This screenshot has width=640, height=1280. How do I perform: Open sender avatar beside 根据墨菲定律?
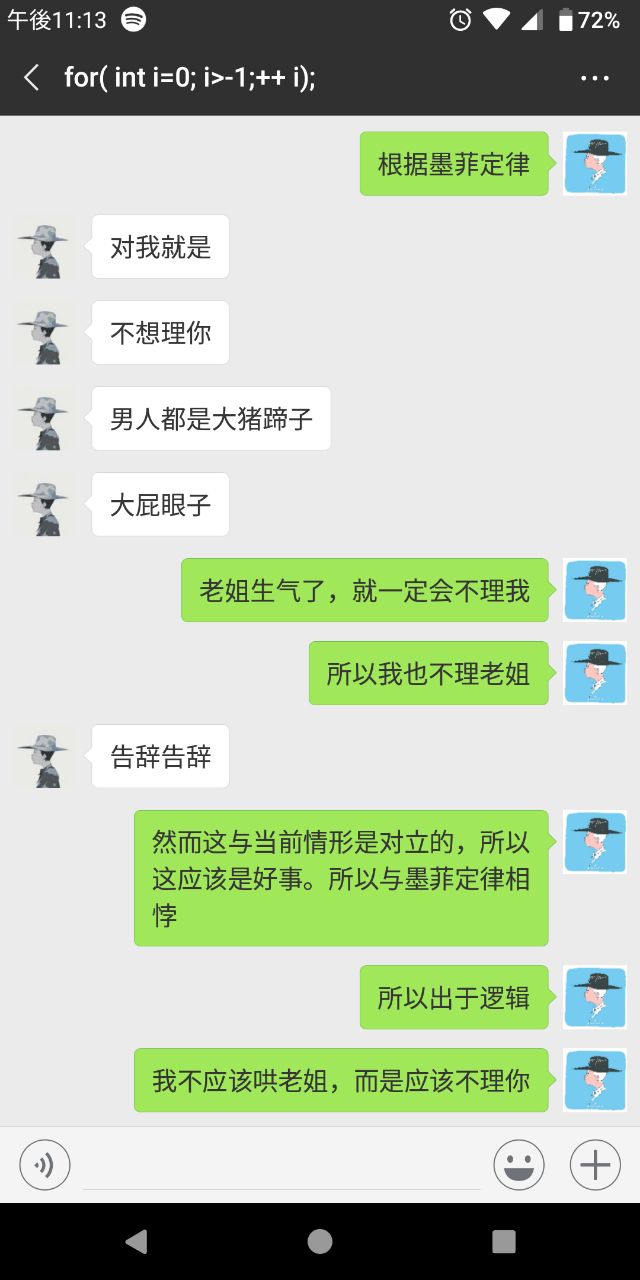click(595, 163)
